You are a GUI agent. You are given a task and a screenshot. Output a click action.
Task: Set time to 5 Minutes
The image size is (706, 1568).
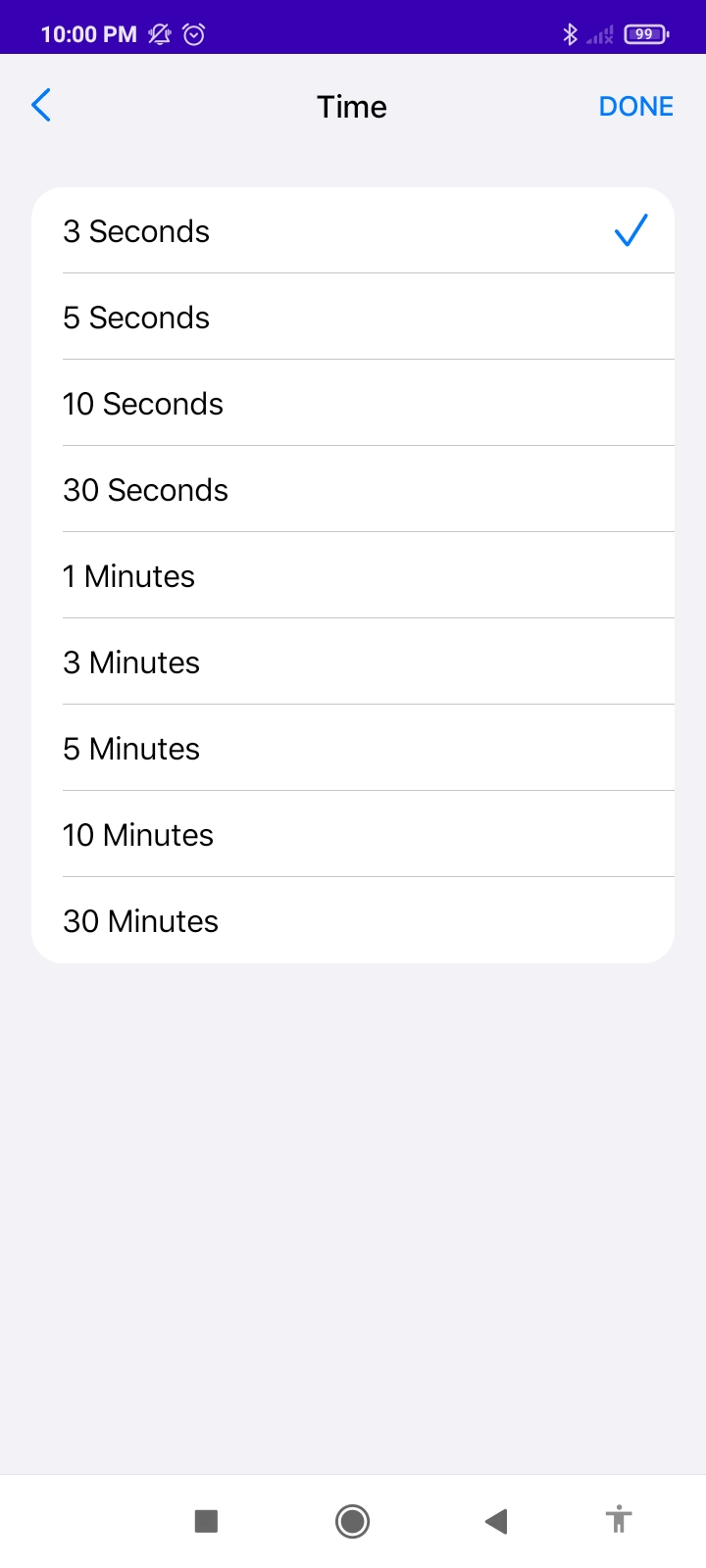353,748
